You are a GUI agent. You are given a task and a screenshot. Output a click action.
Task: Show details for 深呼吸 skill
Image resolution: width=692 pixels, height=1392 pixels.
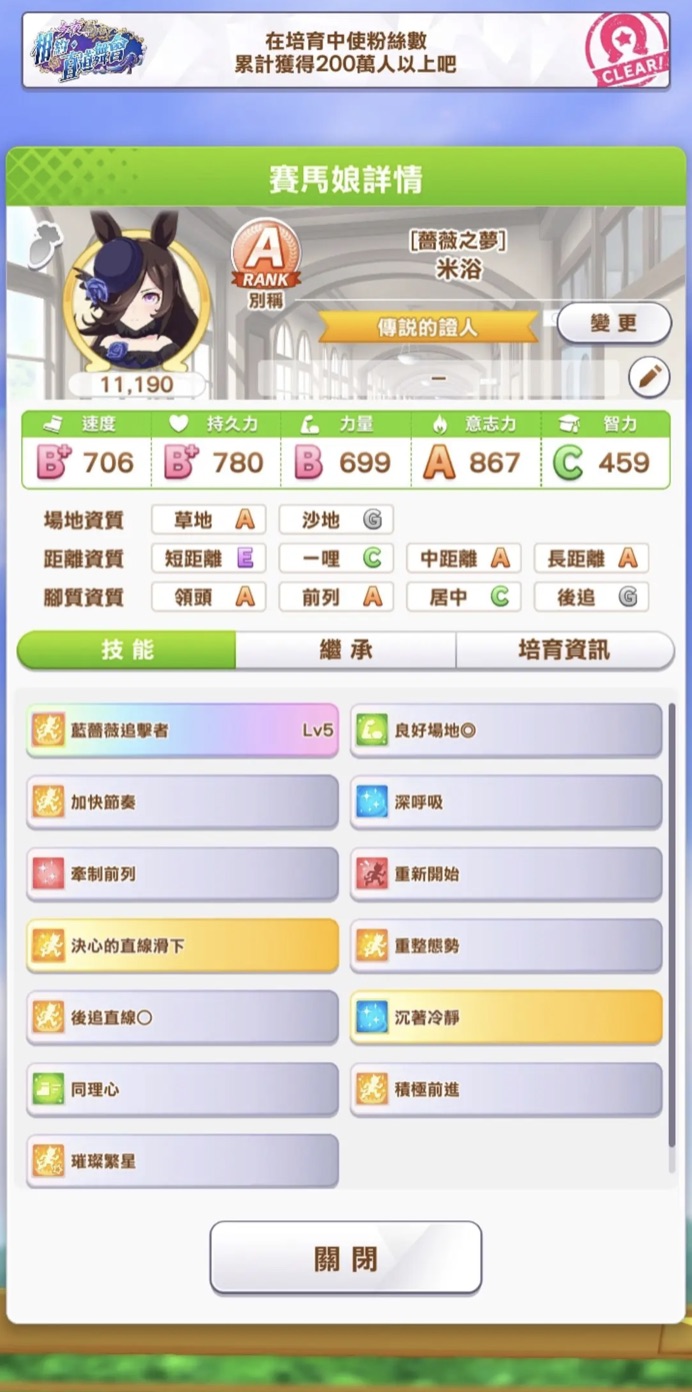pyautogui.click(x=506, y=802)
